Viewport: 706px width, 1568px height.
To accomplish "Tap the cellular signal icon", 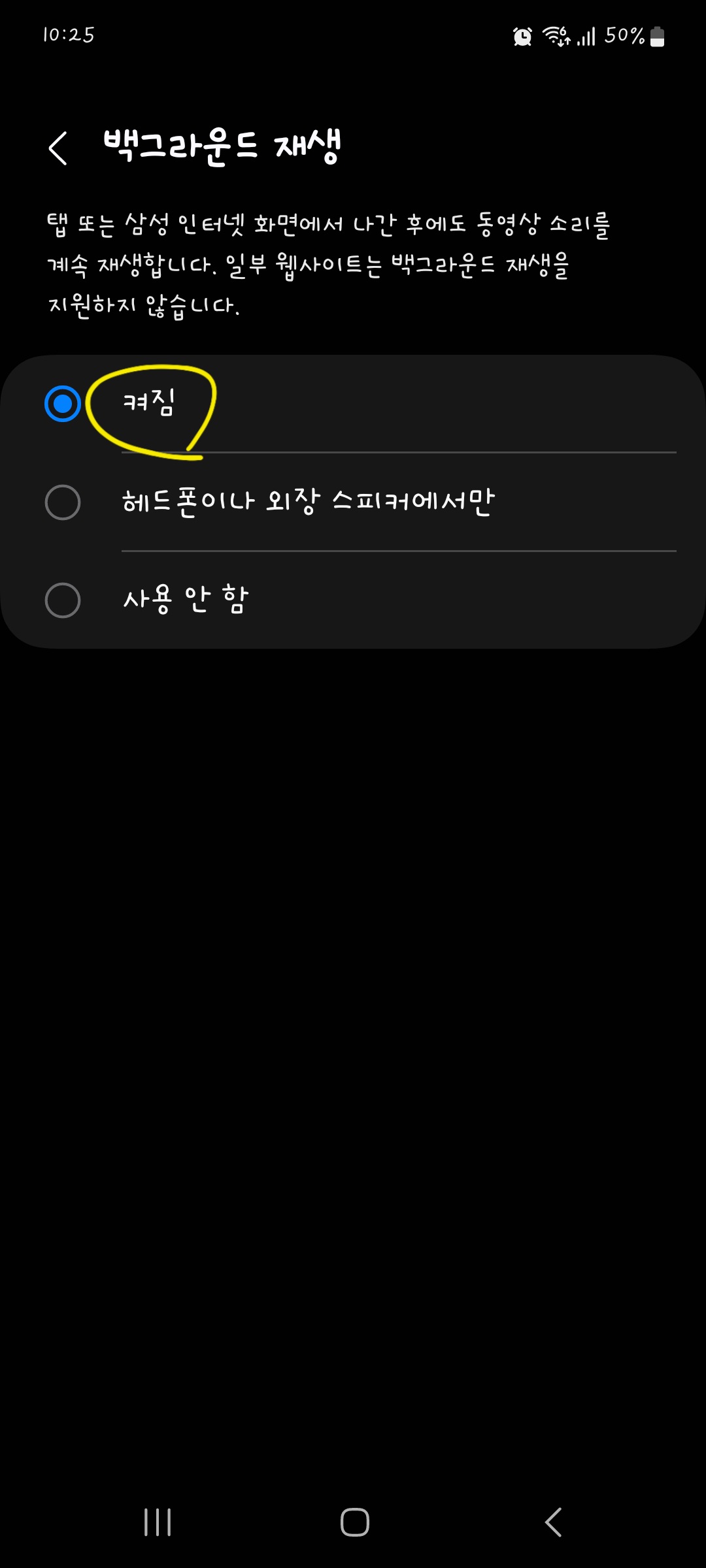I will click(x=585, y=37).
